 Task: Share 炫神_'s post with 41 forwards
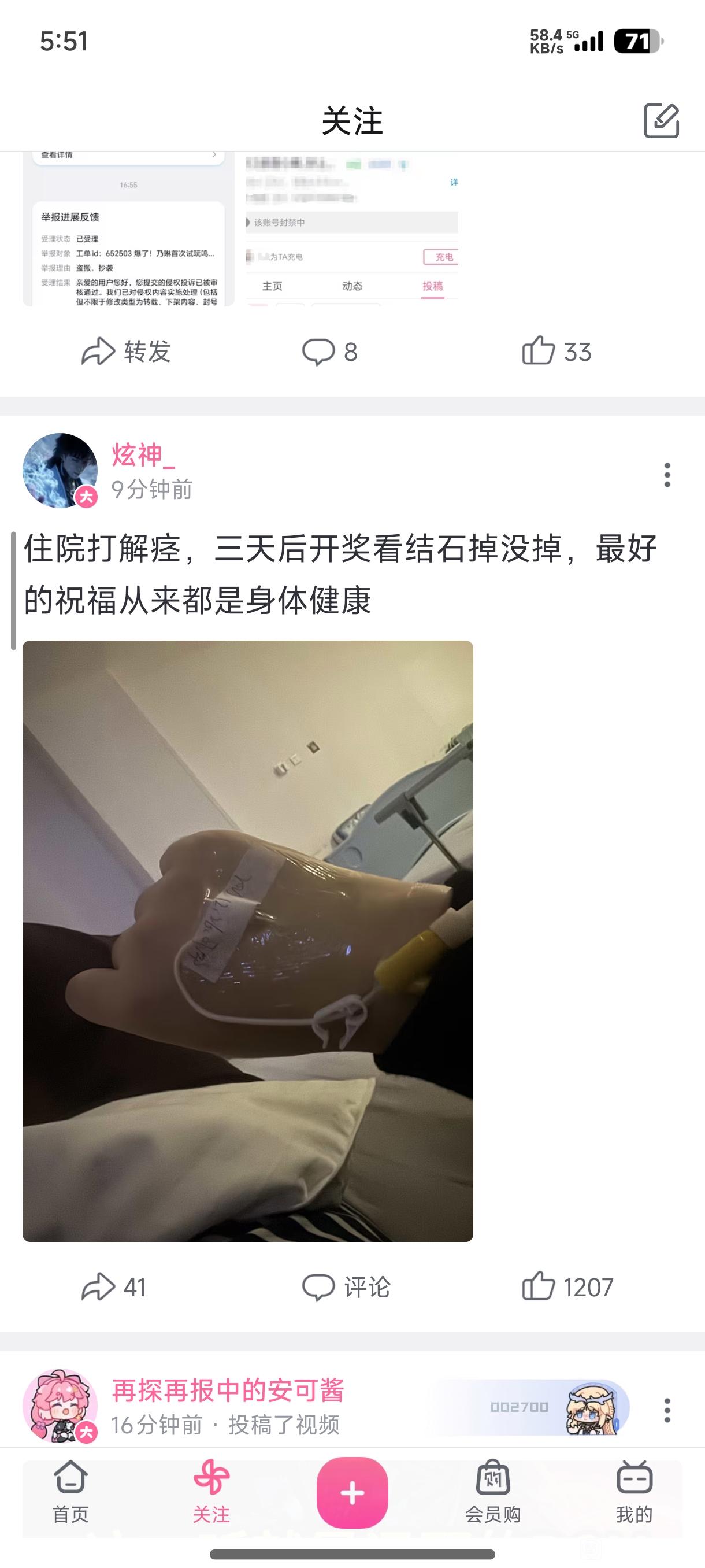[x=114, y=1287]
